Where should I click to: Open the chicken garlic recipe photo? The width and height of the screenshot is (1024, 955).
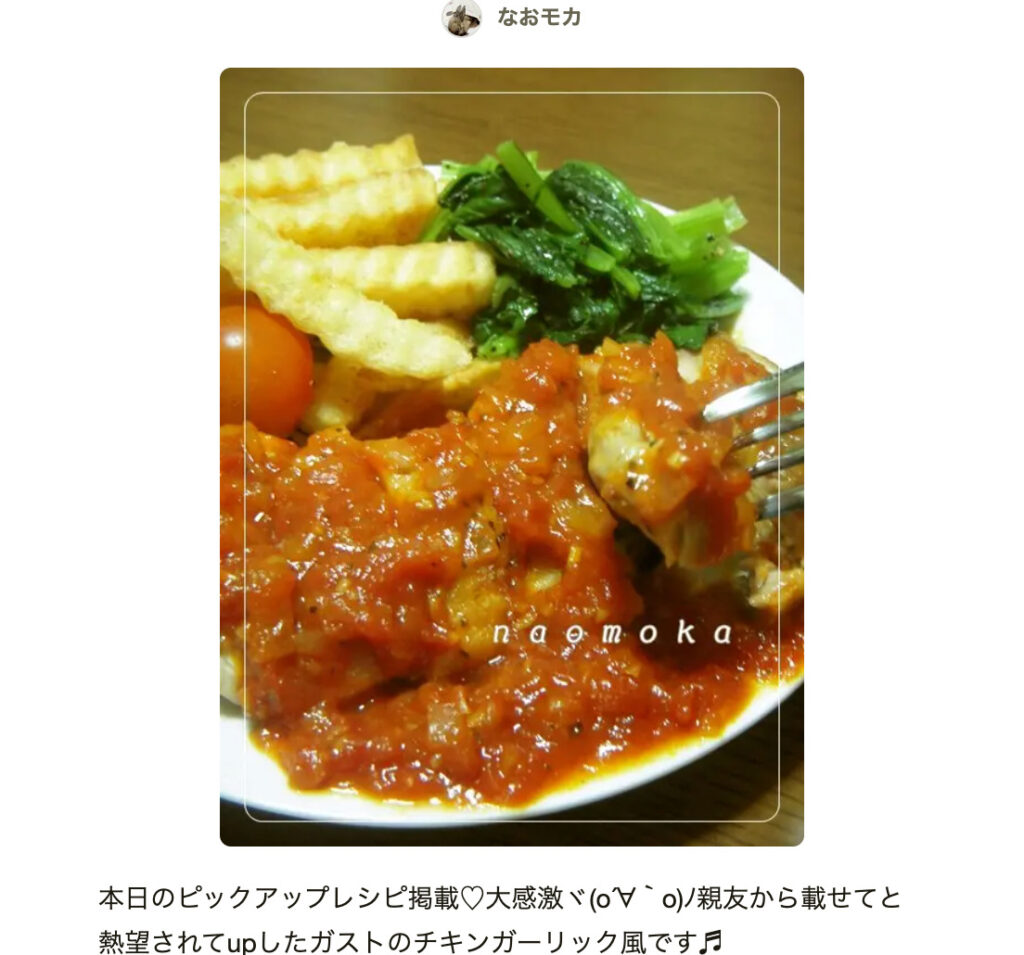click(x=511, y=456)
